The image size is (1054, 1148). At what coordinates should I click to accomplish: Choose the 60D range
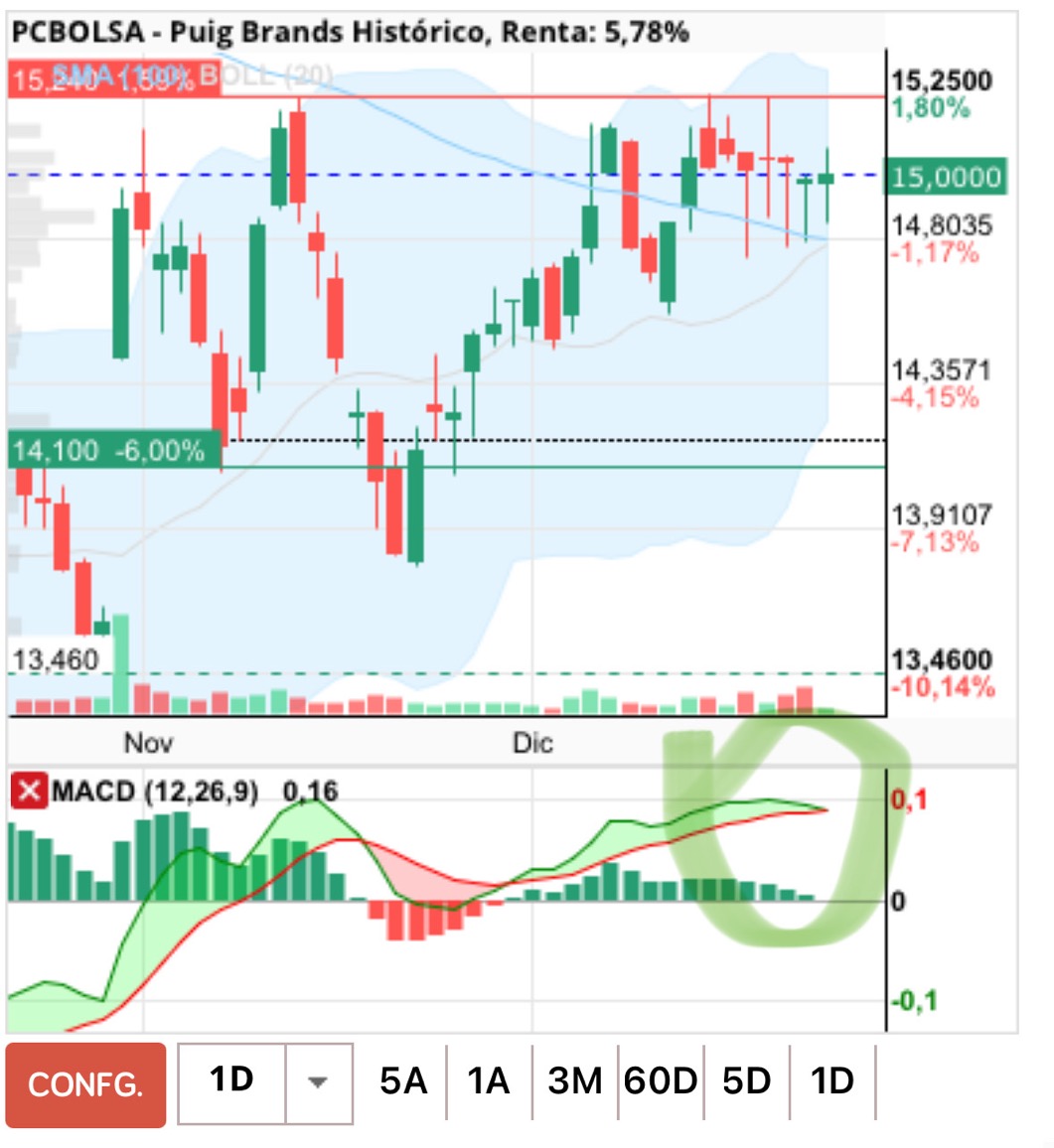tap(661, 1080)
